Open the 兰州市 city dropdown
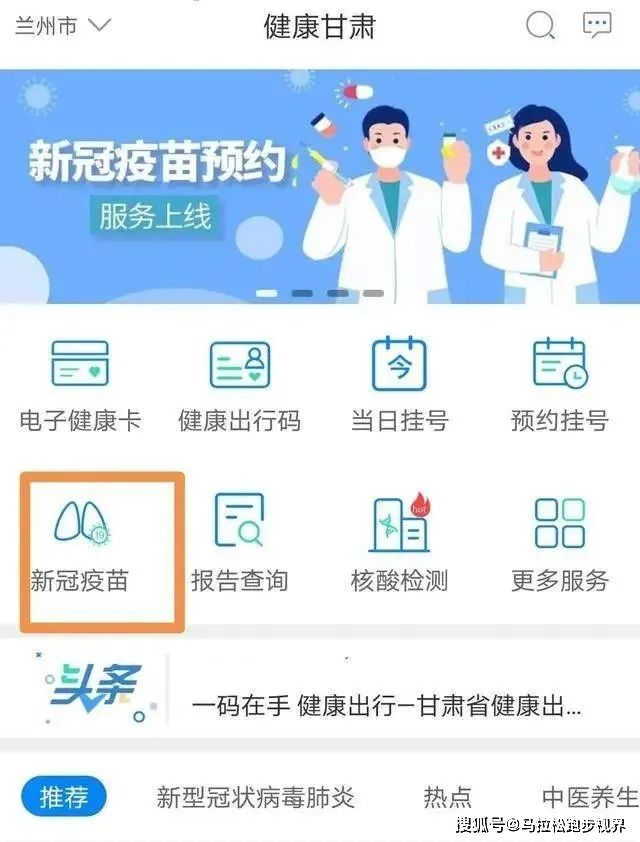The image size is (640, 842). pyautogui.click(x=62, y=26)
